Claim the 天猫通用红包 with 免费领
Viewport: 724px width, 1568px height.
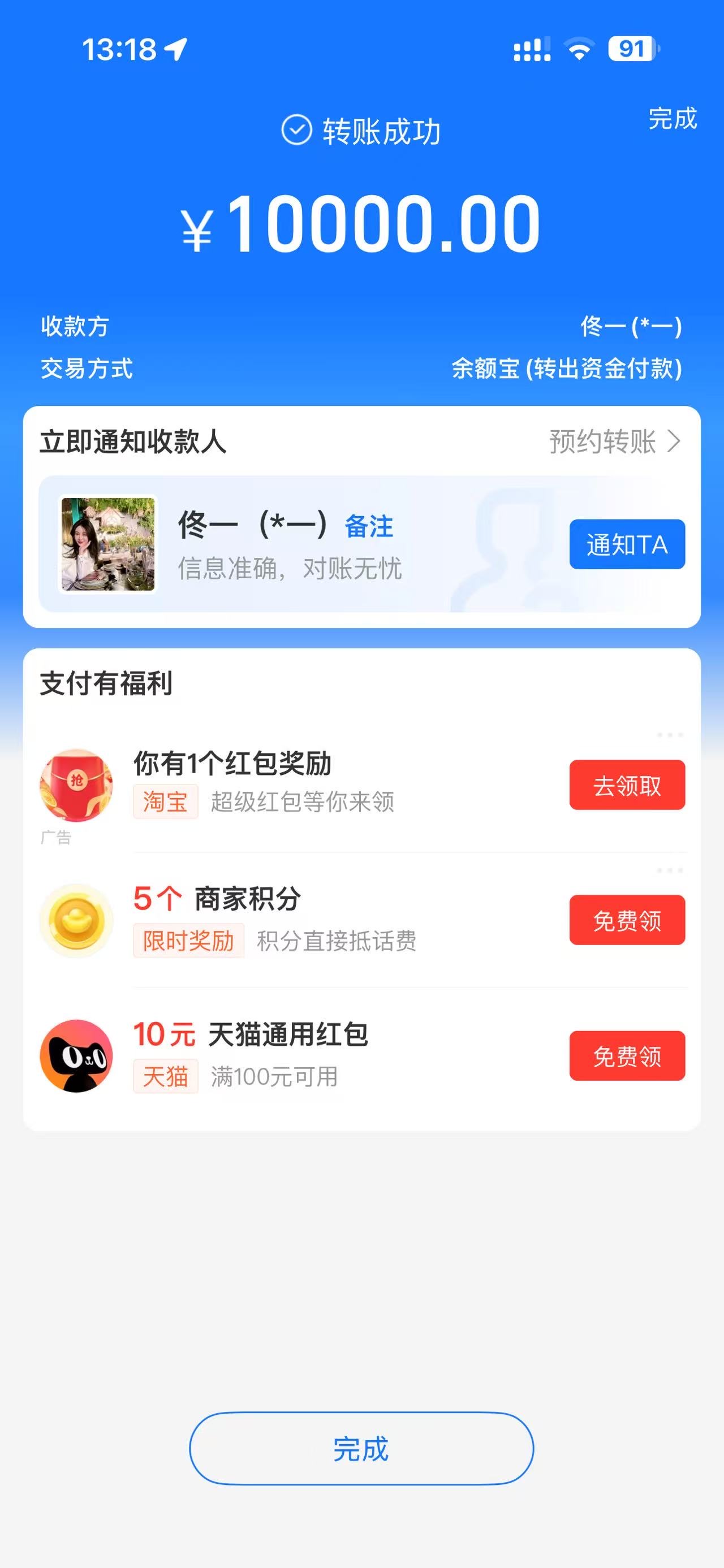[627, 1056]
